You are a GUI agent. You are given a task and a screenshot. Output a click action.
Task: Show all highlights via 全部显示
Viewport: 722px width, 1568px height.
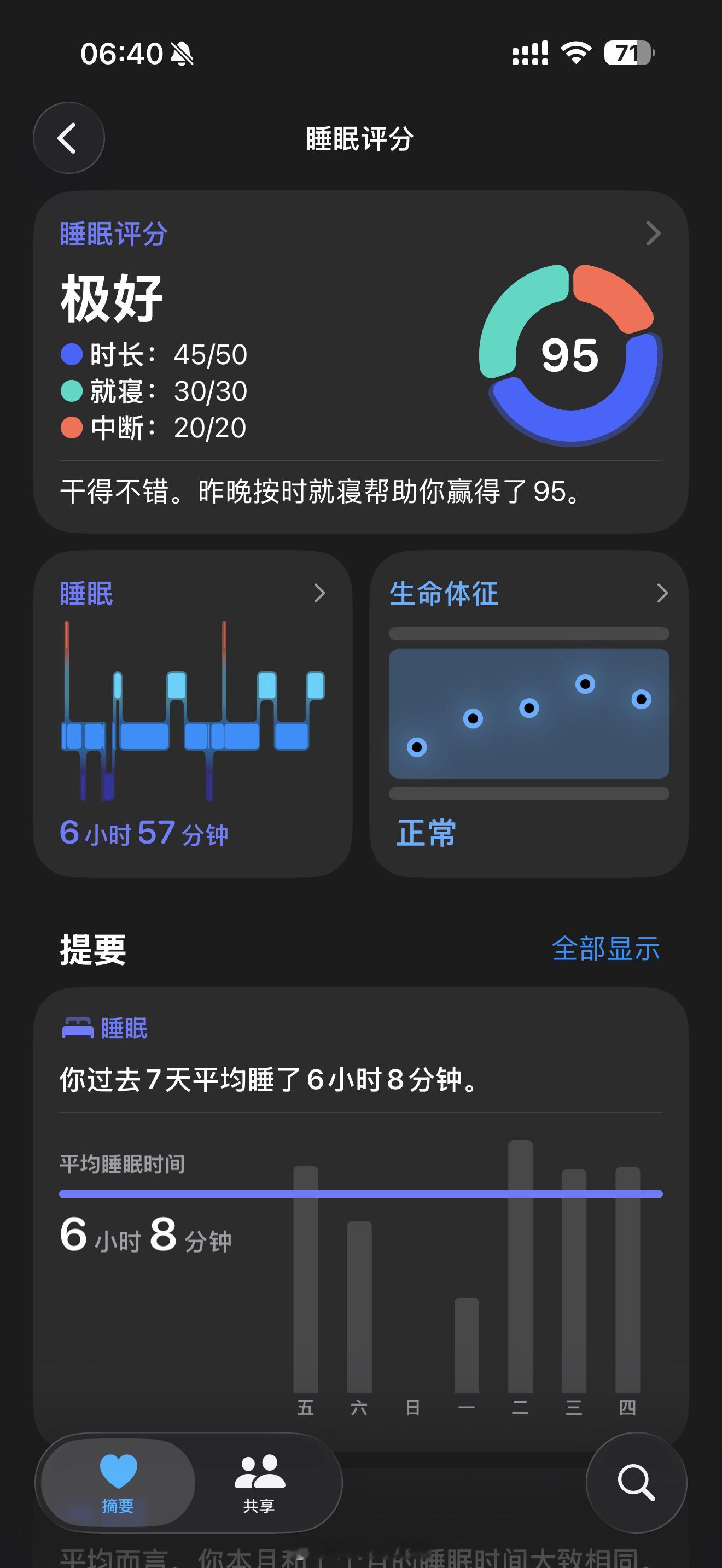coord(607,947)
